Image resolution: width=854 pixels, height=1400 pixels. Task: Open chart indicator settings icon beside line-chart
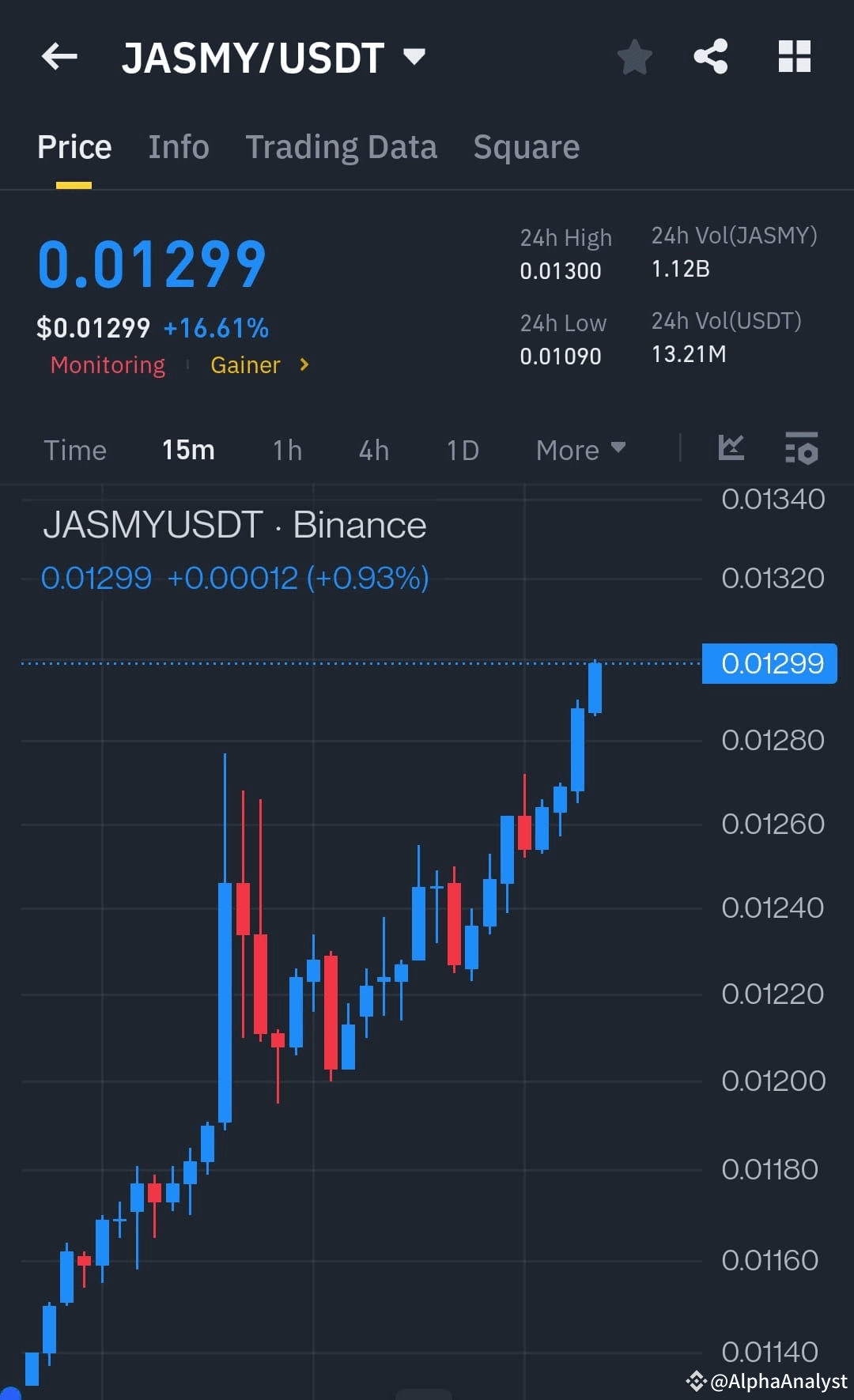pyautogui.click(x=802, y=449)
